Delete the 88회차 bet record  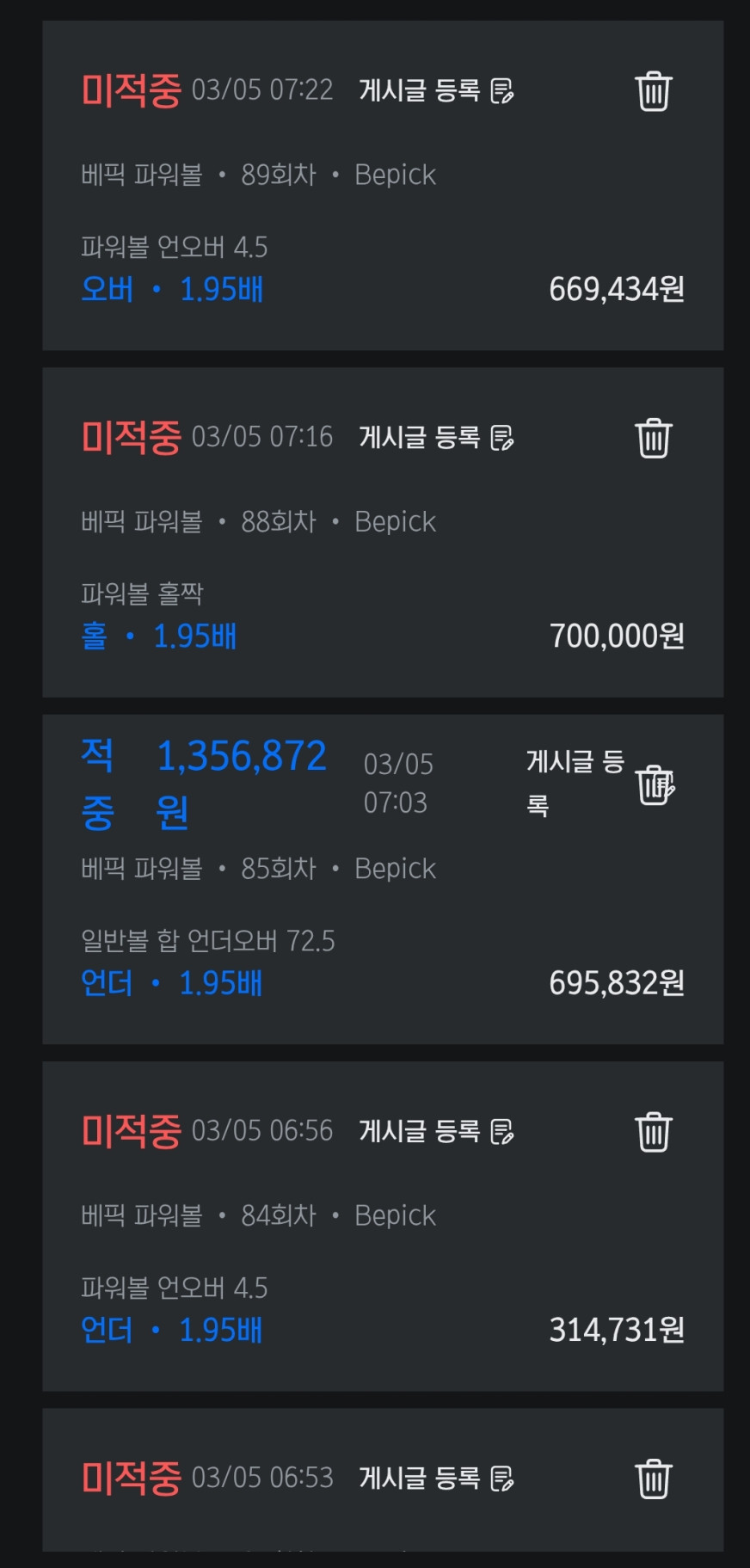pos(653,438)
